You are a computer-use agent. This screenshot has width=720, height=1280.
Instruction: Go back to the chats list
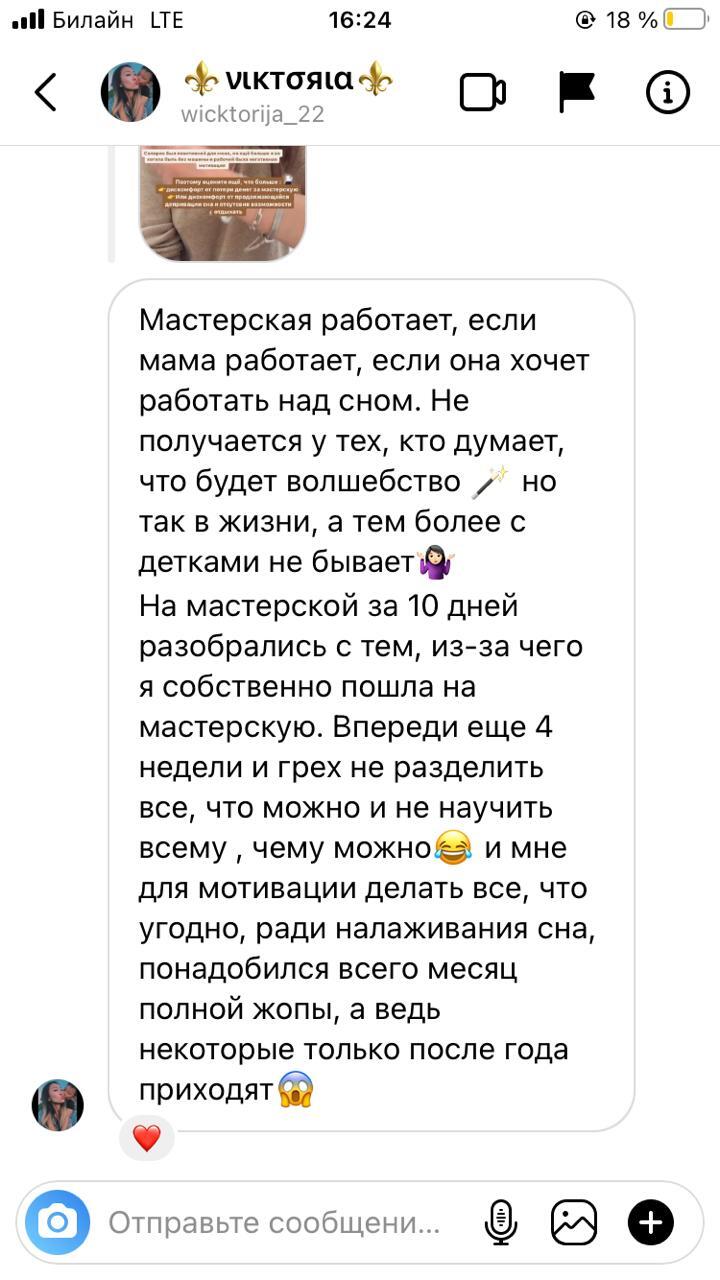[46, 92]
